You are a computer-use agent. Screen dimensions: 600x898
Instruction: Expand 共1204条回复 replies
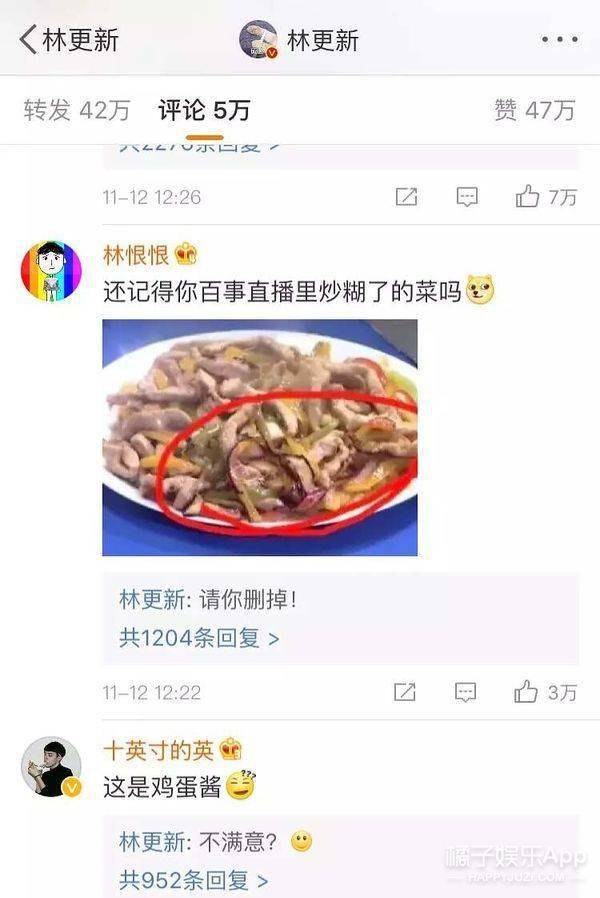pyautogui.click(x=199, y=638)
